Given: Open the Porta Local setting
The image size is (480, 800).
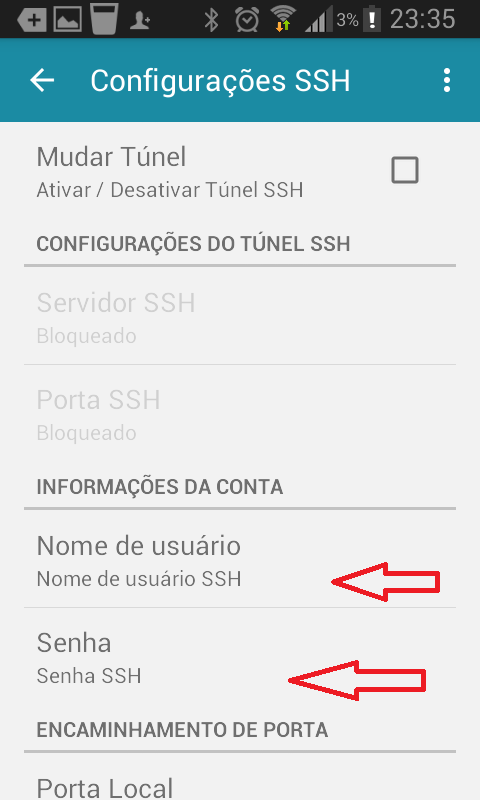Looking at the screenshot, I should coord(240,777).
